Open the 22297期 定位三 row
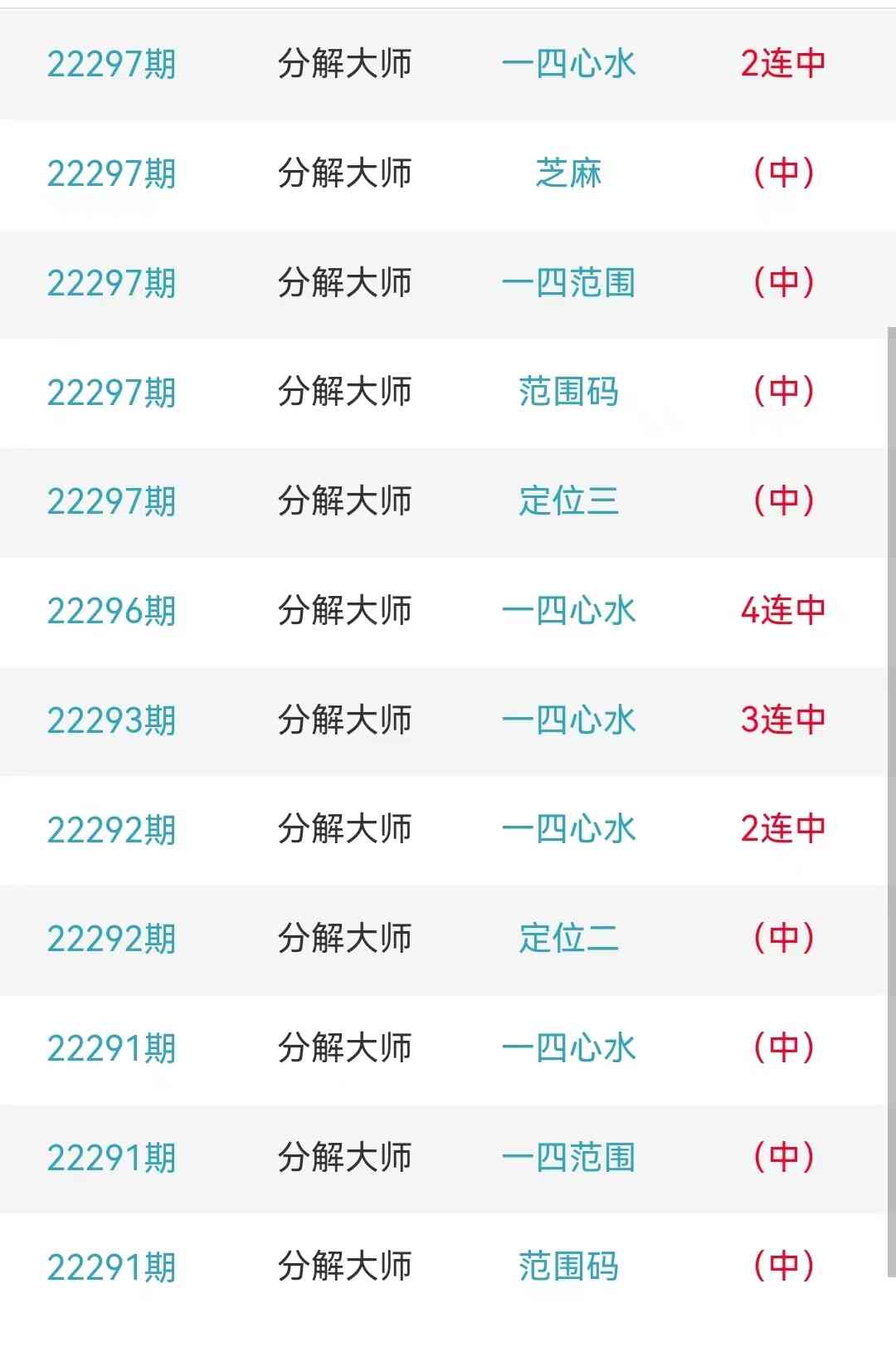The width and height of the screenshot is (896, 1347). 568,501
